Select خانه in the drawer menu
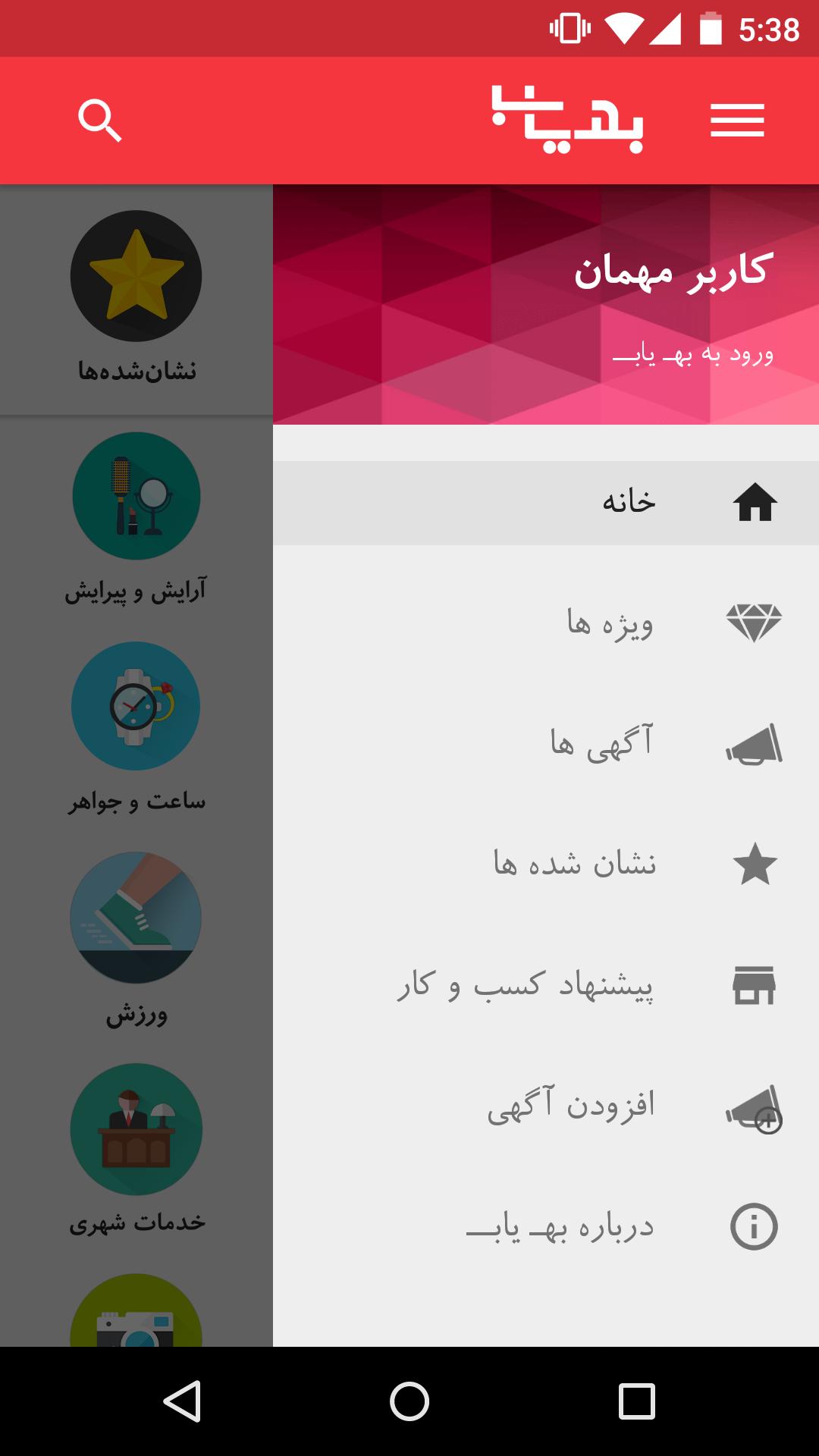 click(546, 503)
